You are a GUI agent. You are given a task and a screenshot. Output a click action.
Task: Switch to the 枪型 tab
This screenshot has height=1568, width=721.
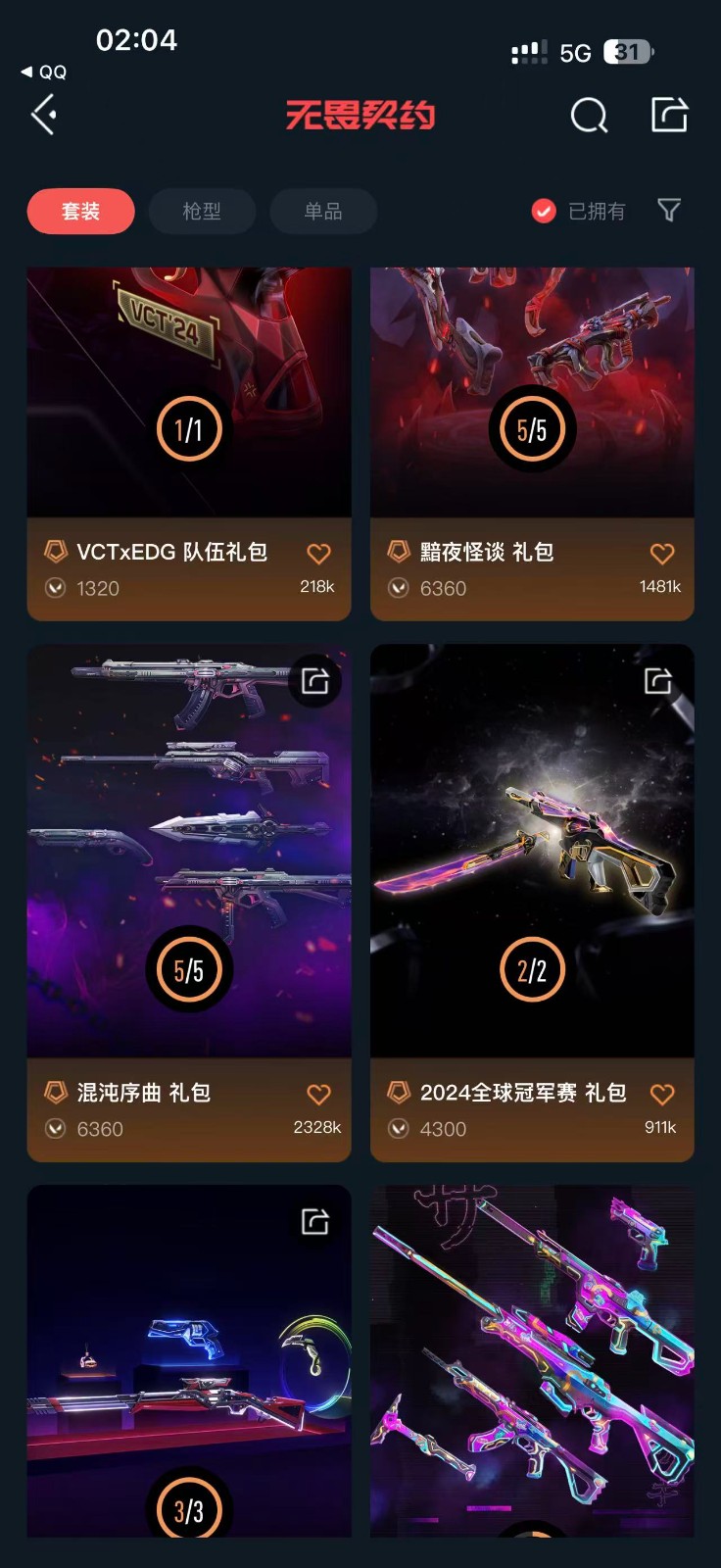(x=202, y=211)
